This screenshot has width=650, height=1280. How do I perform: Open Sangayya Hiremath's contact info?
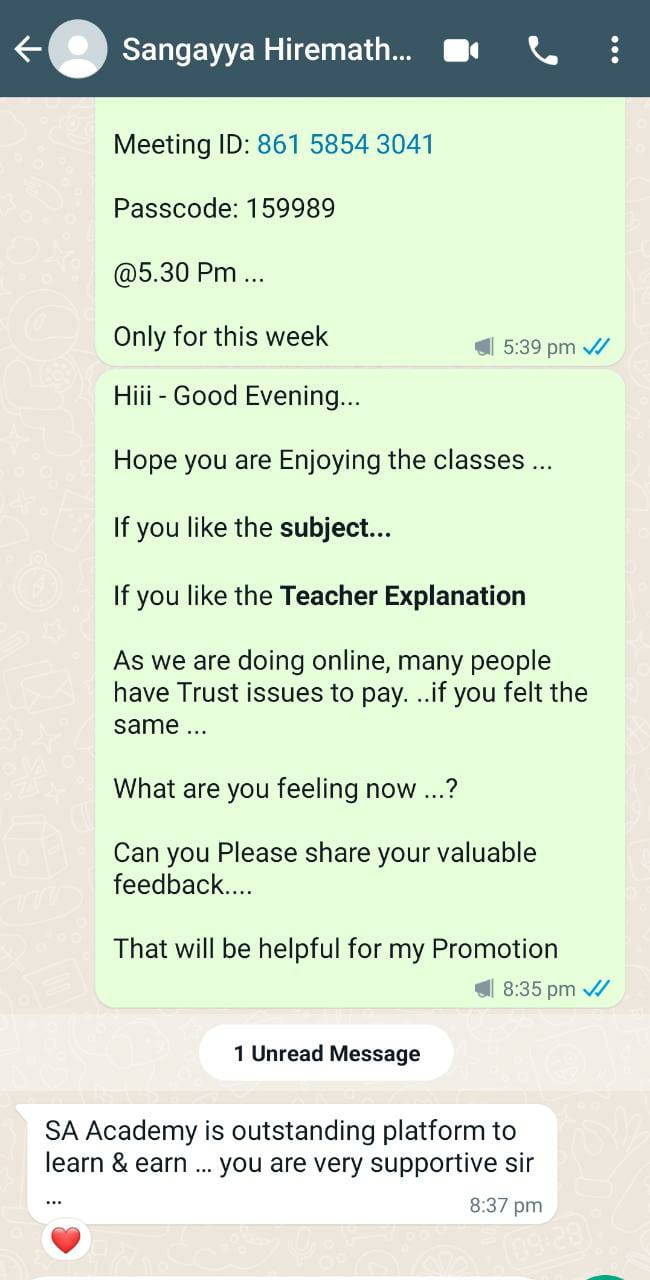click(266, 50)
